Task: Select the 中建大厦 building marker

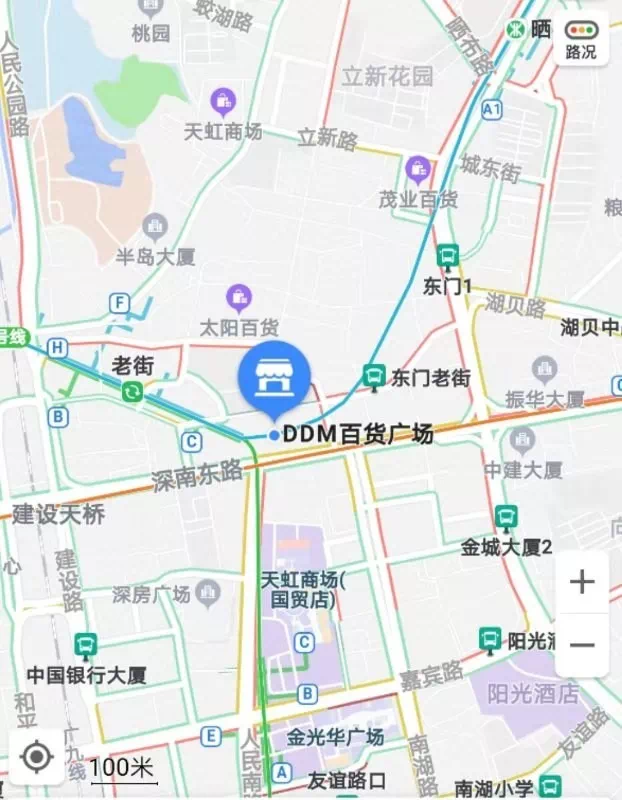Action: pos(522,439)
